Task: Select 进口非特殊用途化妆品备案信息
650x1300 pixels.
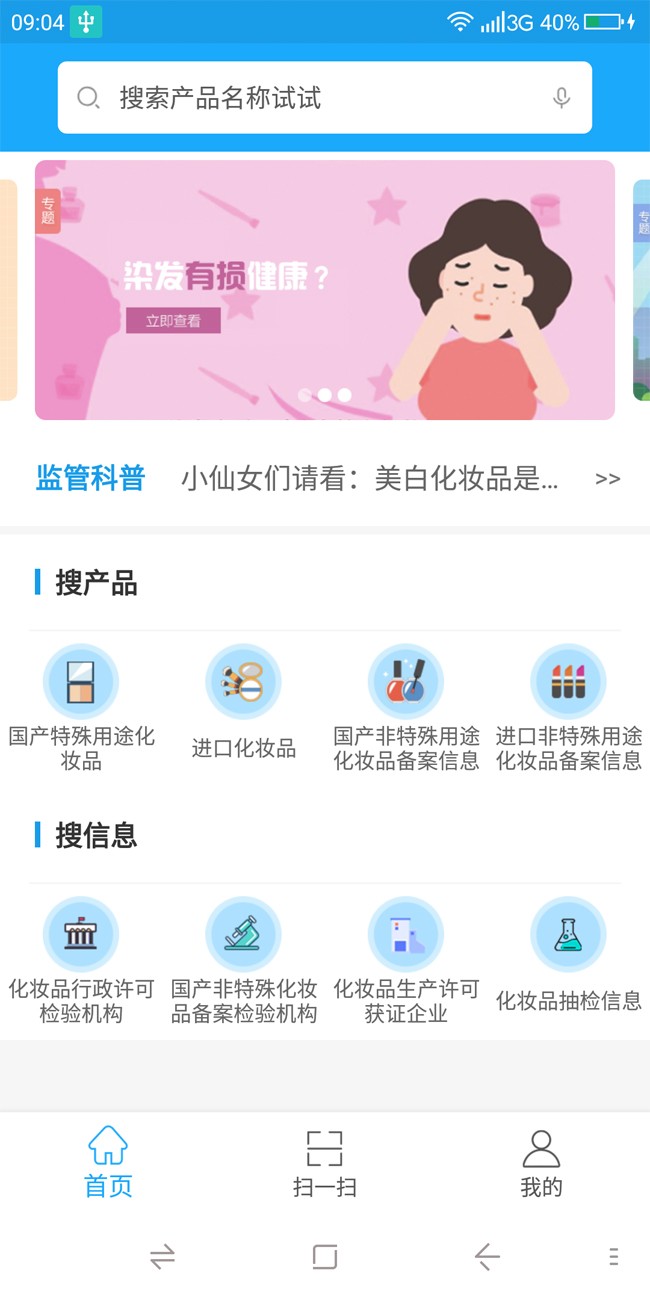Action: (x=568, y=709)
